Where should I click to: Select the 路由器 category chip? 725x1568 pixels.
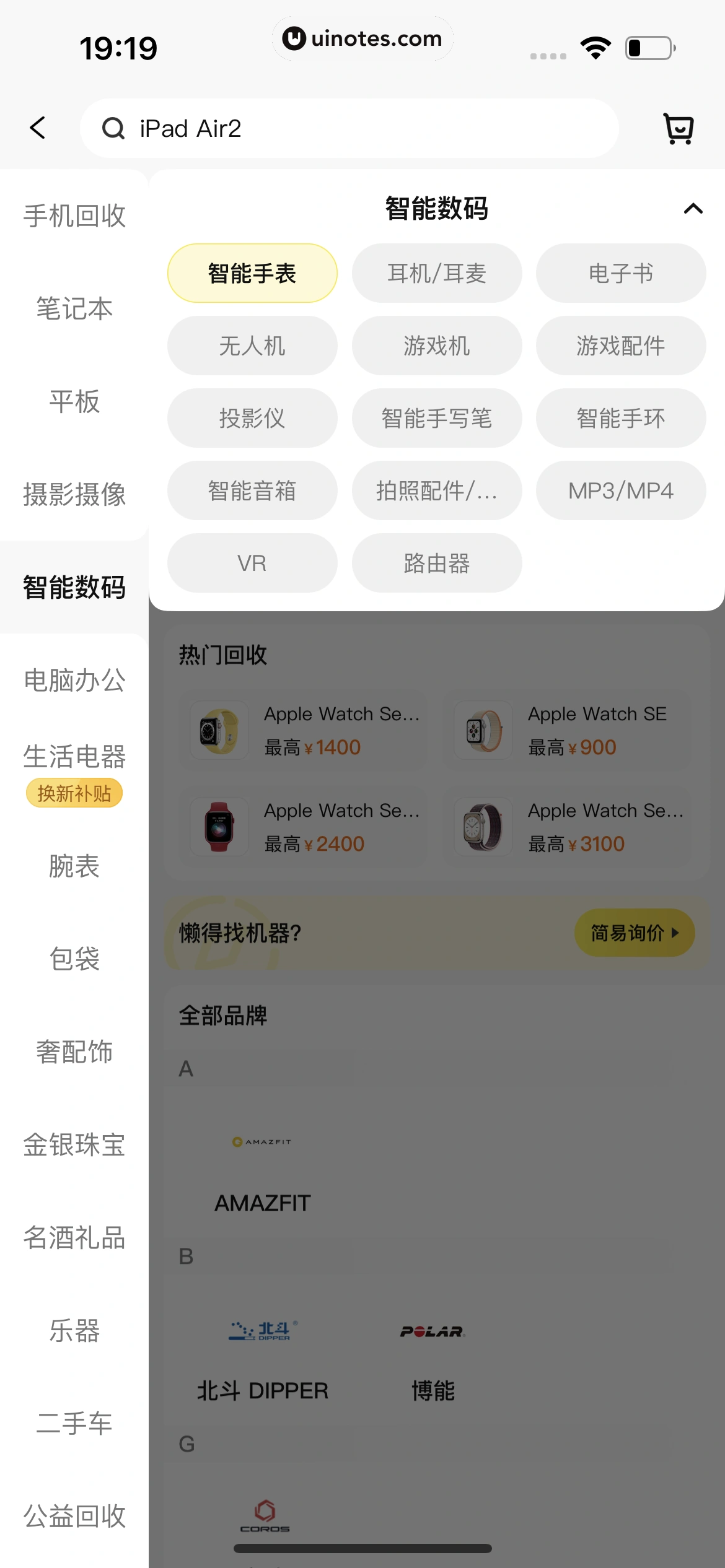point(437,563)
